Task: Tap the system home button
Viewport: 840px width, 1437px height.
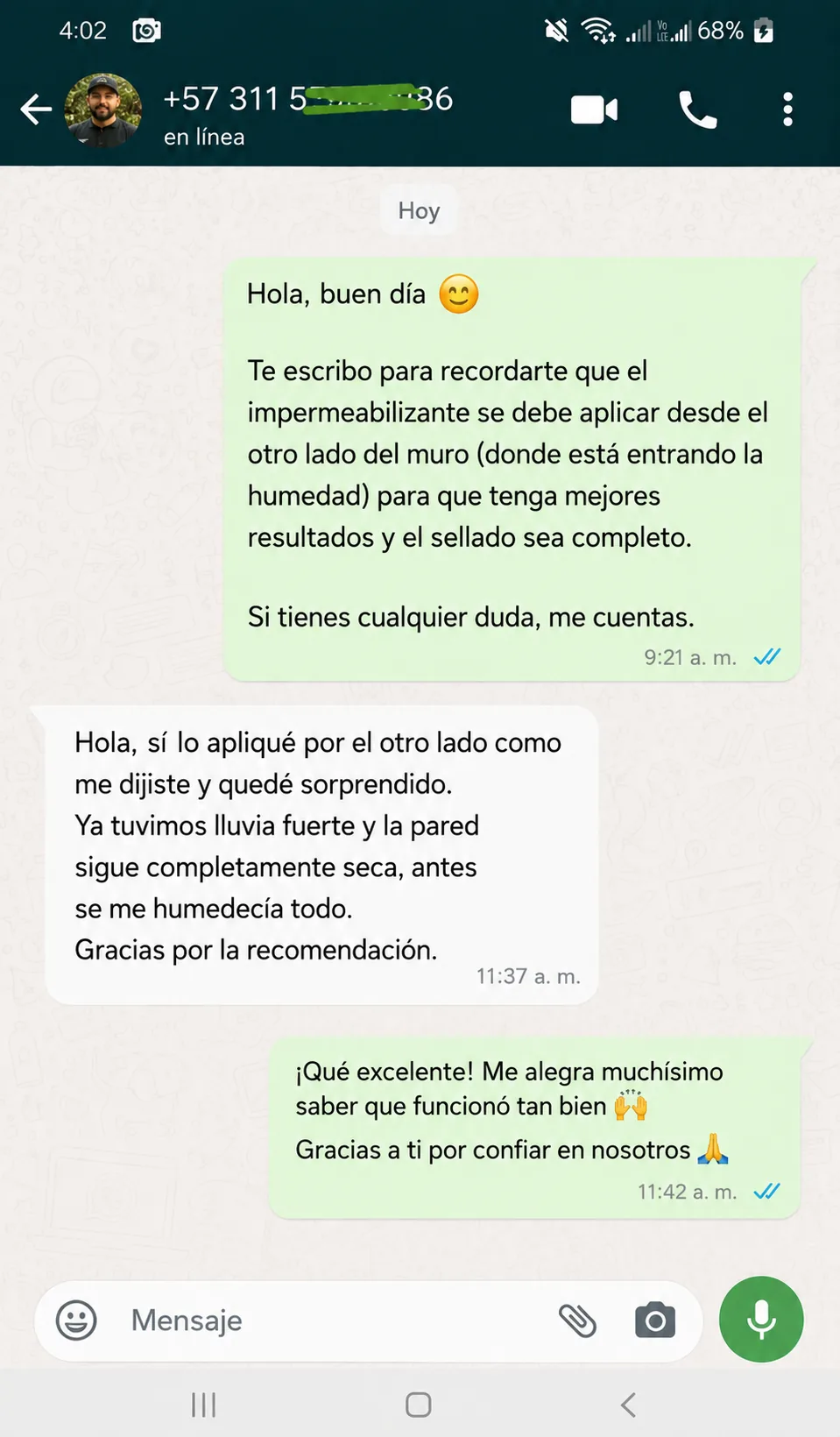Action: click(x=419, y=1405)
